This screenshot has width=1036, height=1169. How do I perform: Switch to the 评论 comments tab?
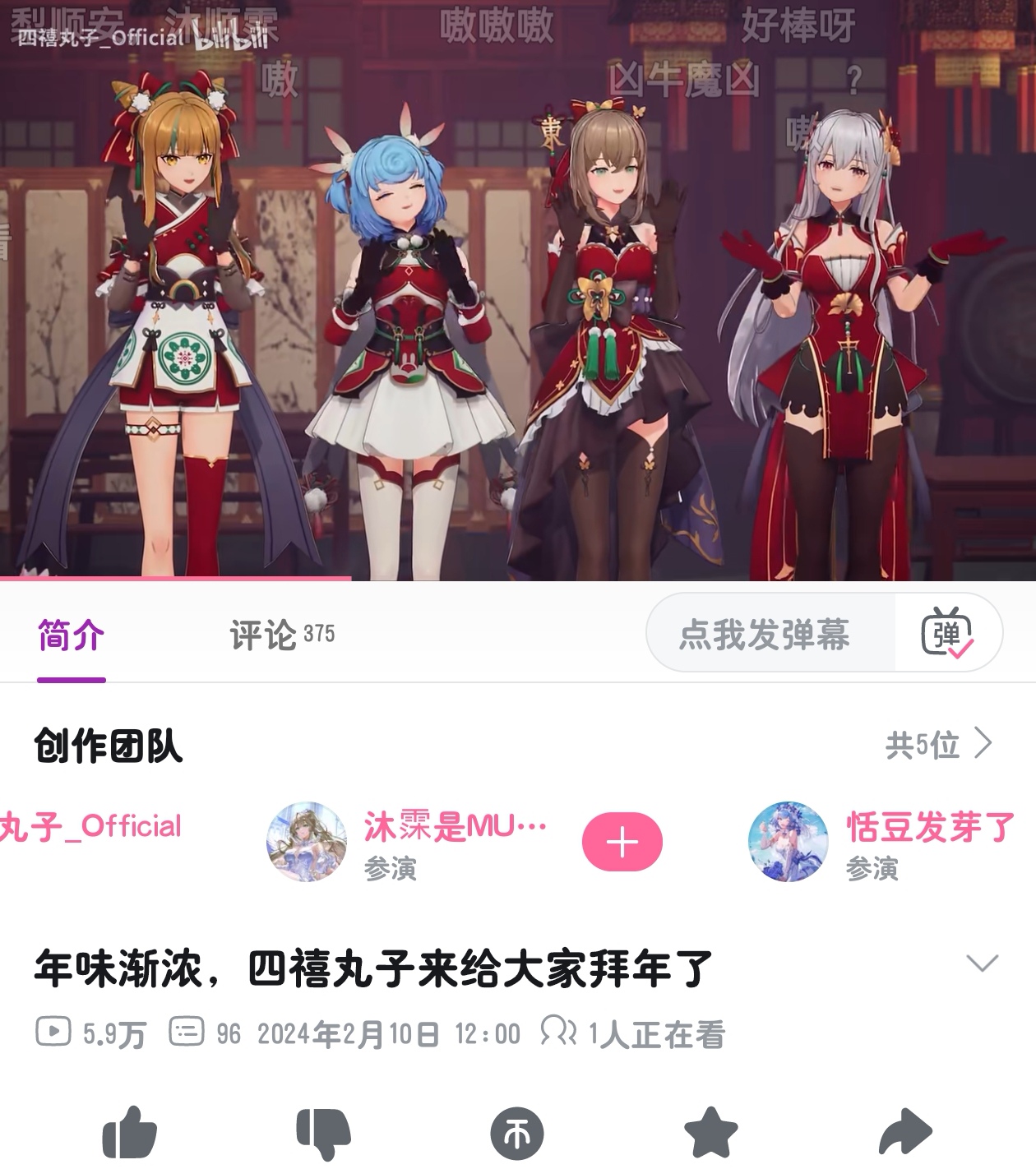(281, 635)
